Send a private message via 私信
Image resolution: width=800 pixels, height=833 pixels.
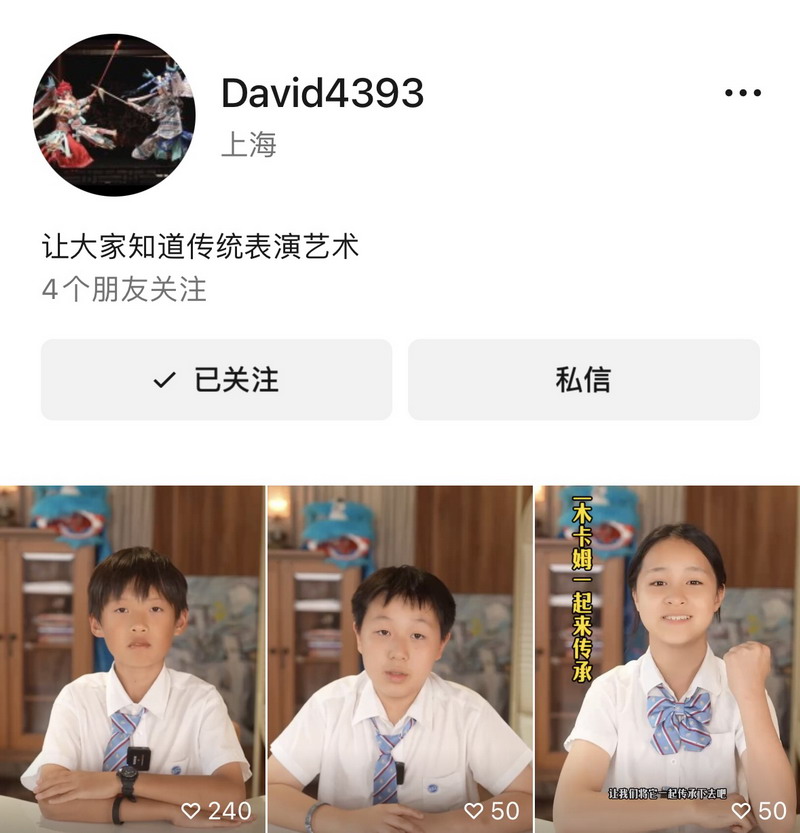(583, 380)
